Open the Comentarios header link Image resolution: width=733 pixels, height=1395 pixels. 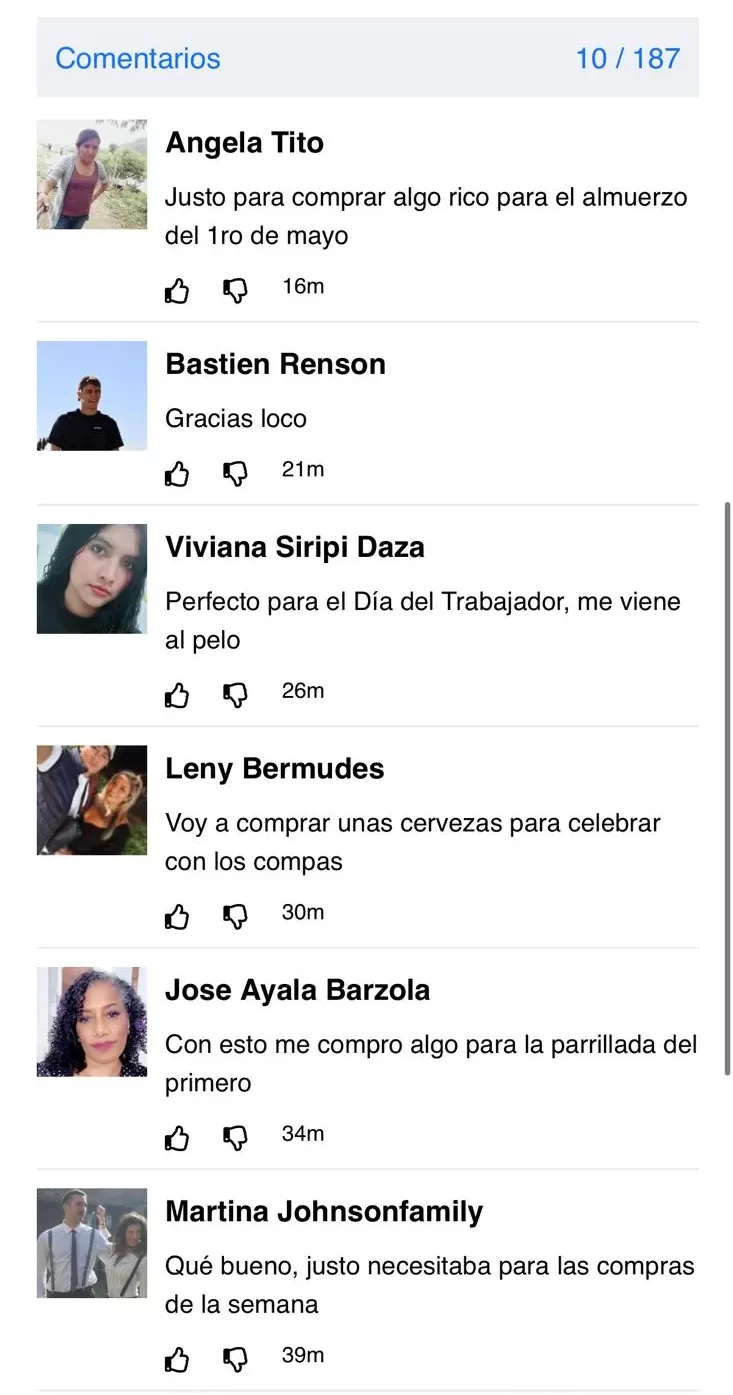[x=138, y=58]
